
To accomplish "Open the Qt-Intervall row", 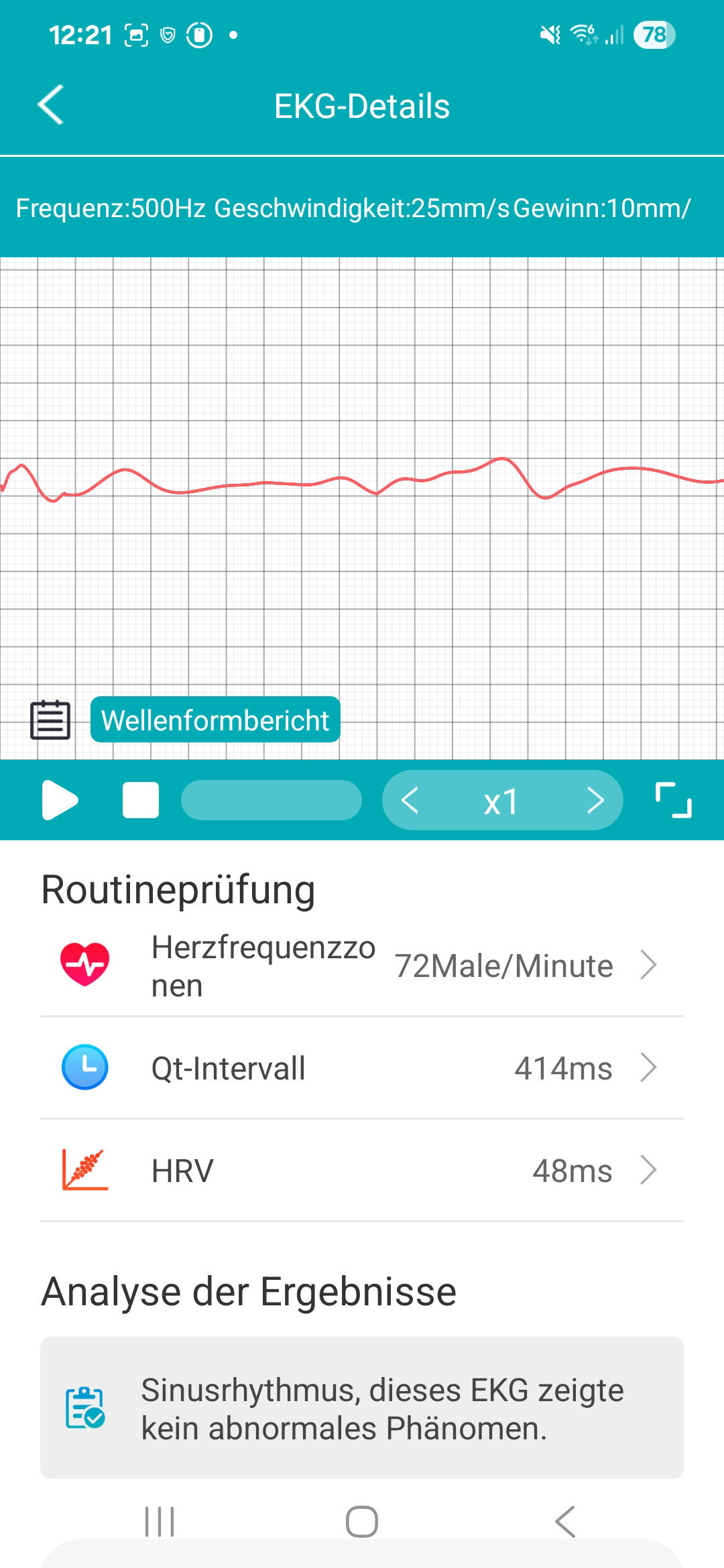I will pyautogui.click(x=362, y=1068).
